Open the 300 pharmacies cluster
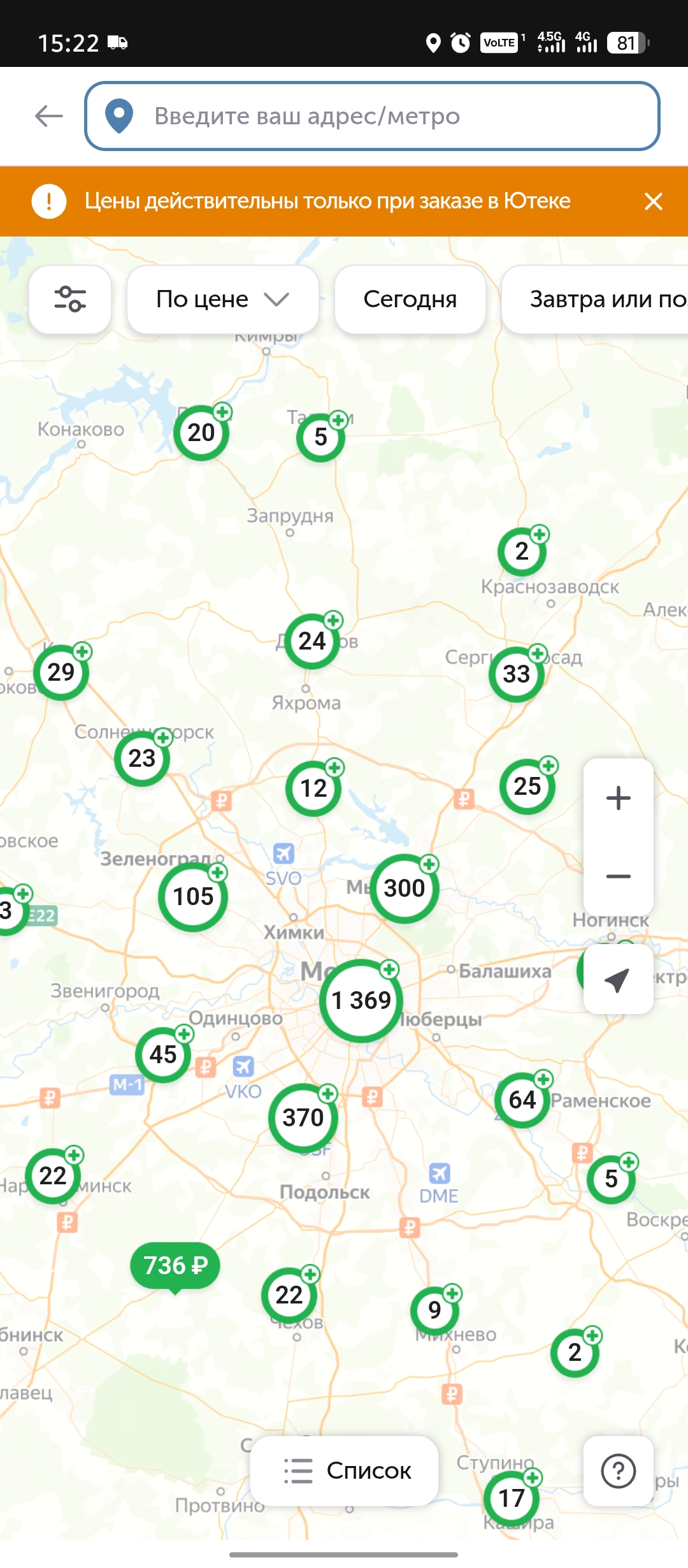The width and height of the screenshot is (688, 1568). (405, 889)
